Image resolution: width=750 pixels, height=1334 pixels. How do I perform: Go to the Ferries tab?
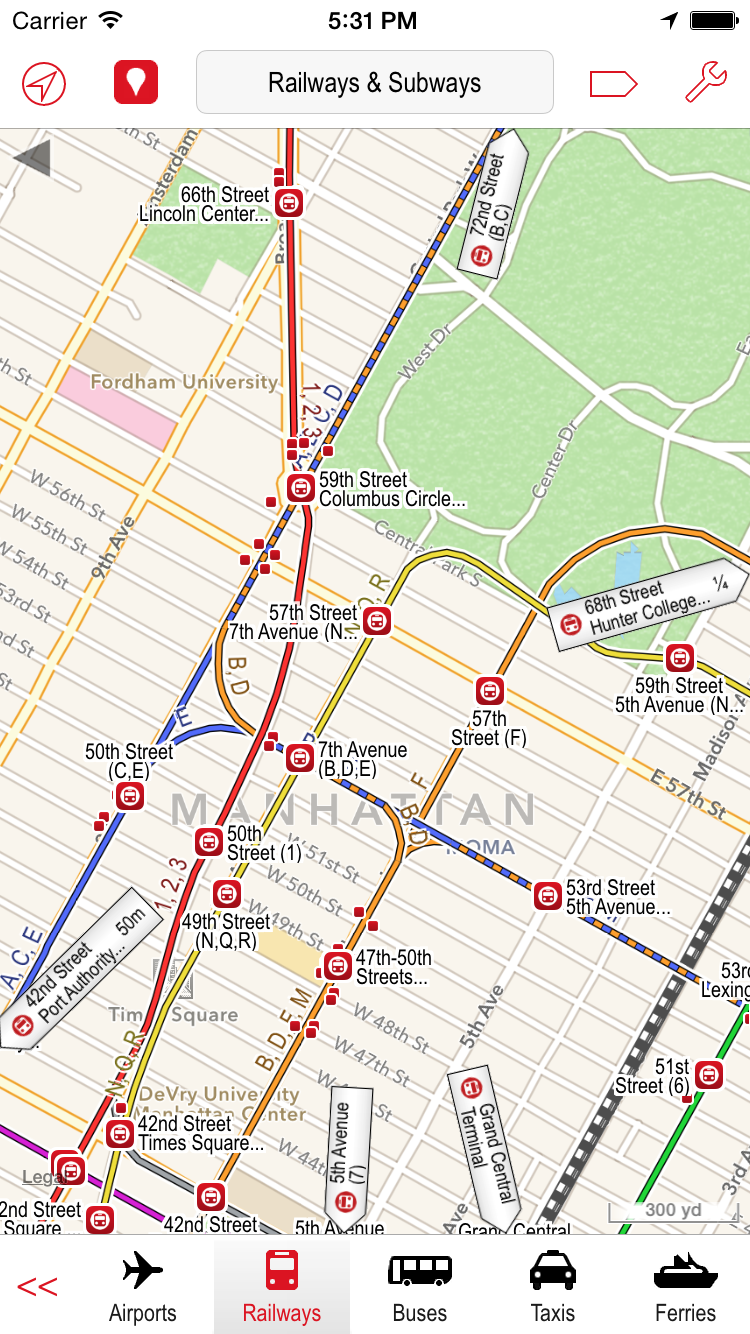[x=686, y=1286]
